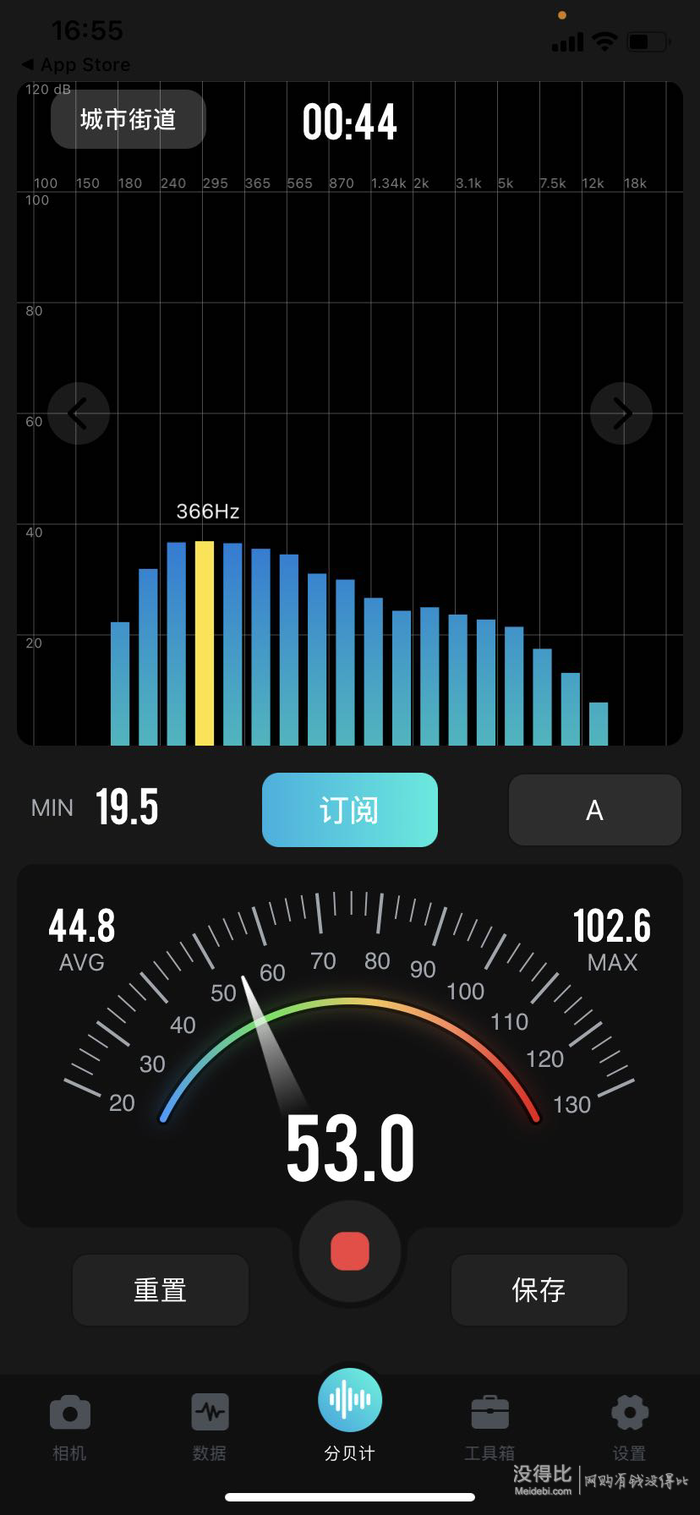The height and width of the screenshot is (1515, 700).
Task: Stop recording with the red button
Action: pos(350,1251)
